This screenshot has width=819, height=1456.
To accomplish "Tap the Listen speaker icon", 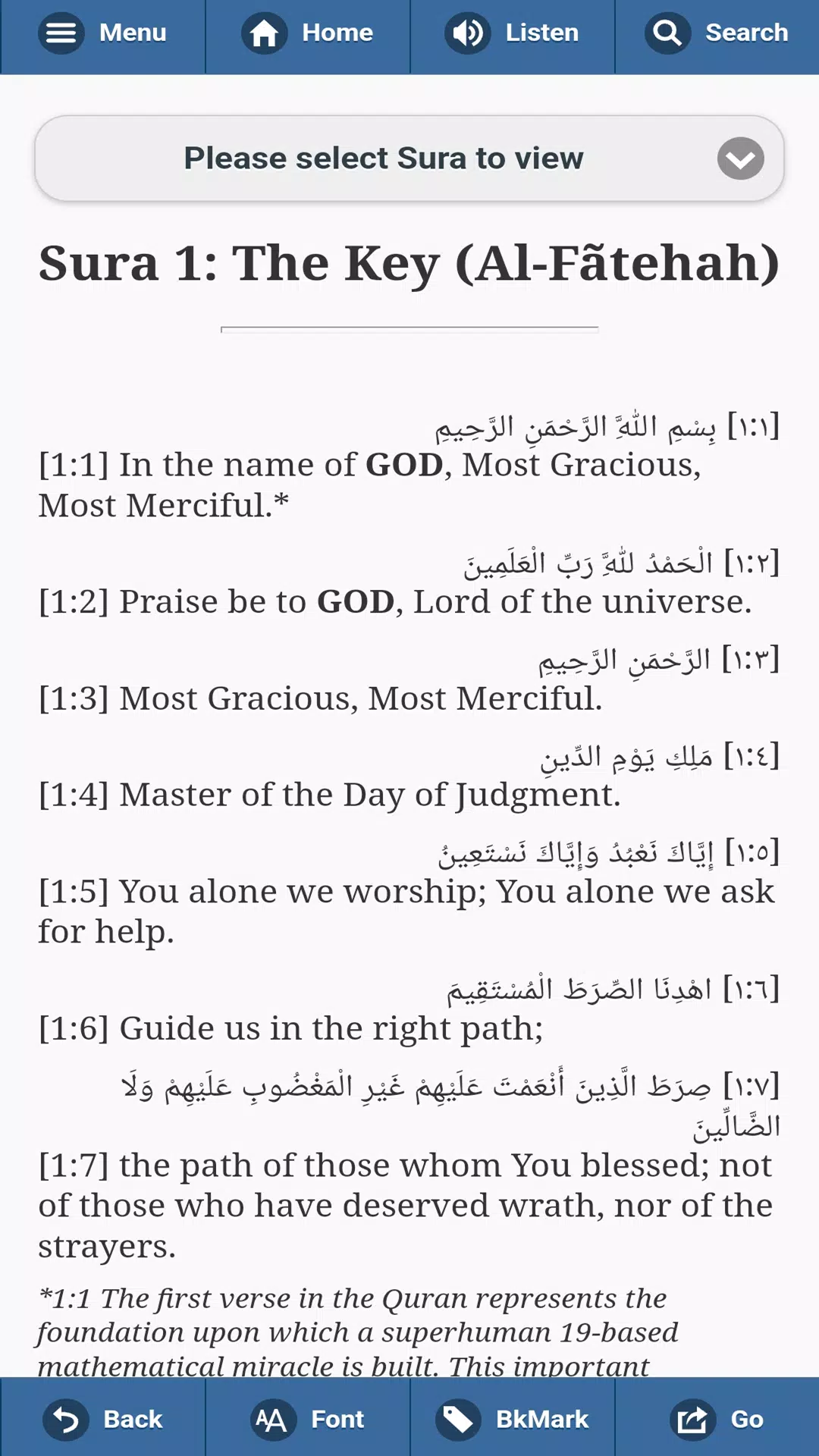I will point(466,33).
